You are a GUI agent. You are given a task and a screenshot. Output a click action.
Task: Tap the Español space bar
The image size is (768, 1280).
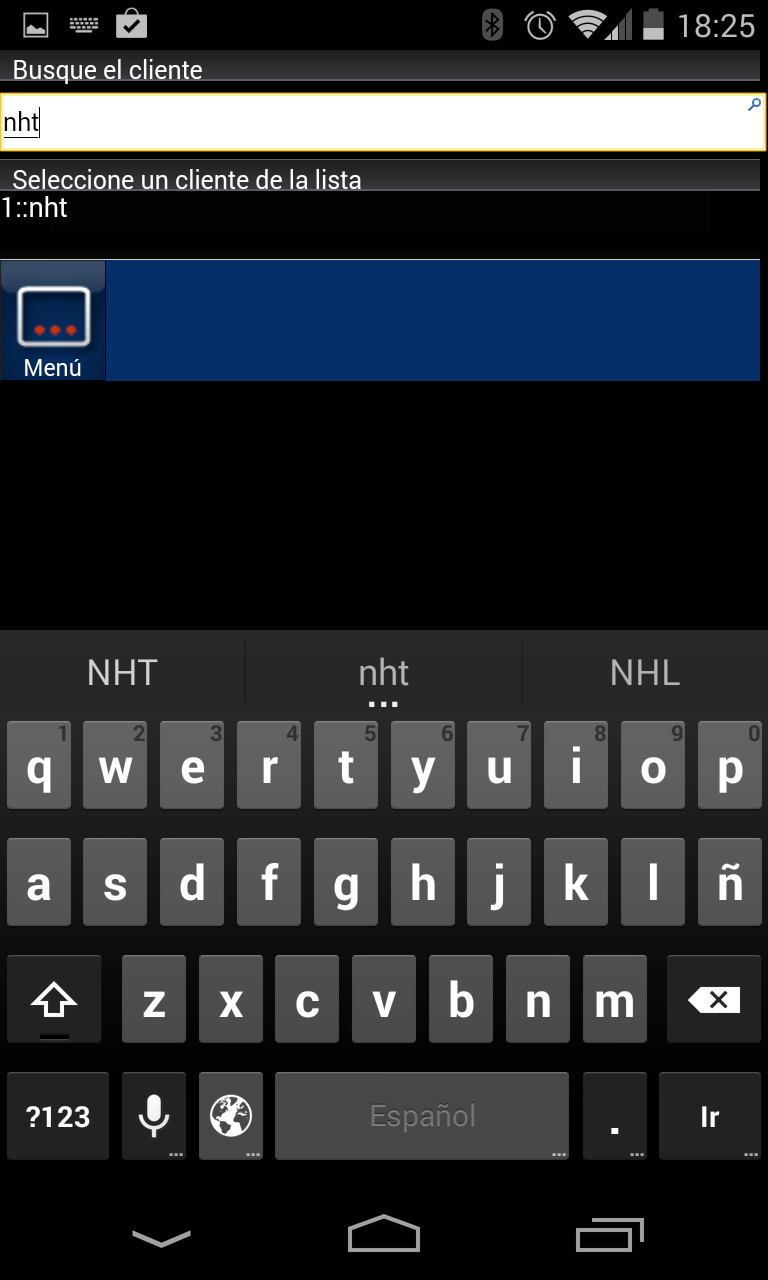(422, 1116)
